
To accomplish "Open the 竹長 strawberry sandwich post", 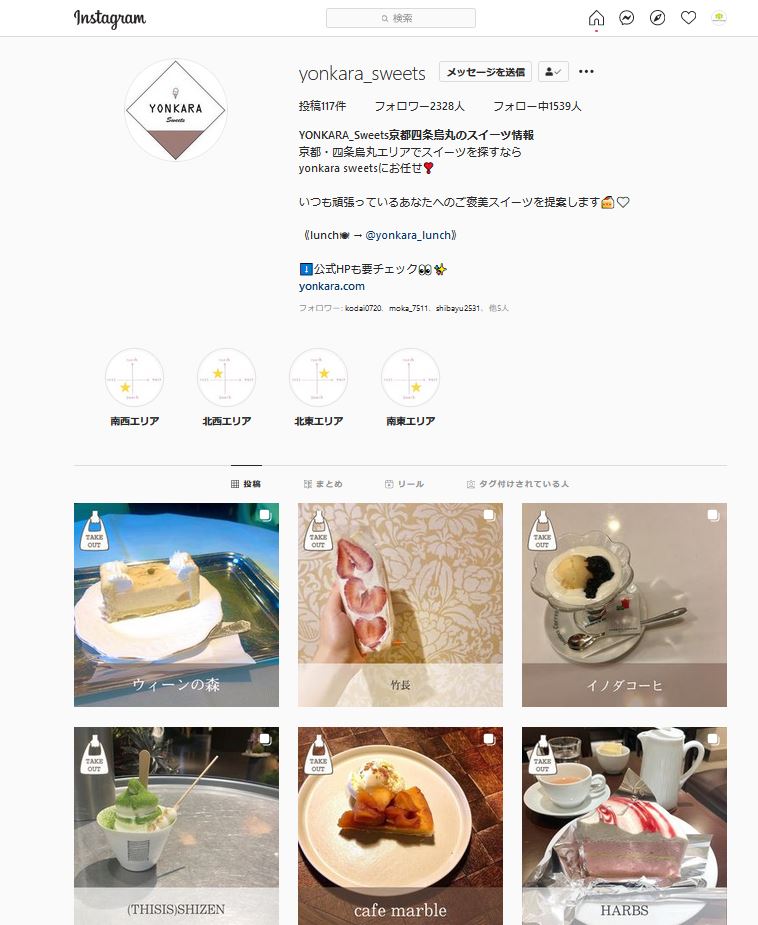I will [x=400, y=605].
